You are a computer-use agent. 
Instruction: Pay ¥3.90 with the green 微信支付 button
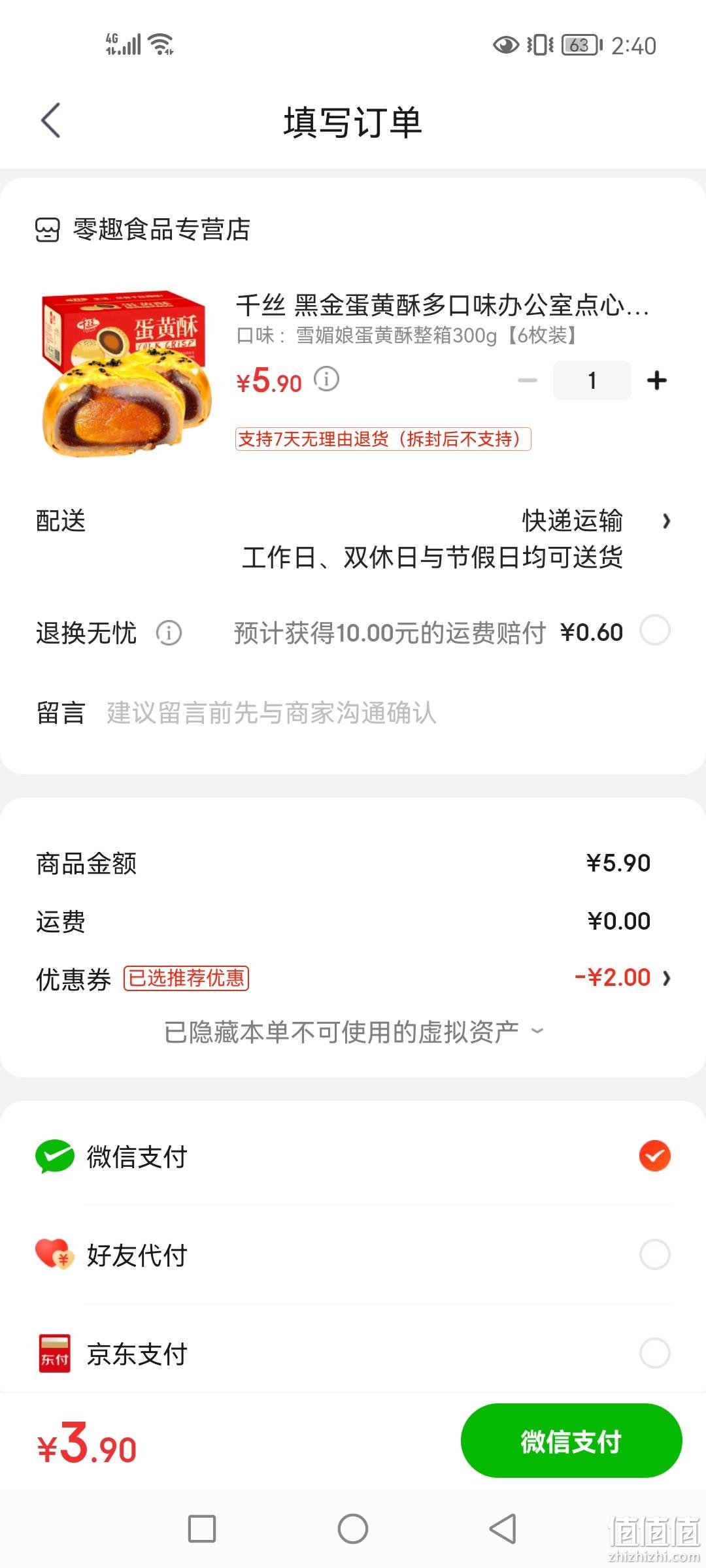coord(571,1441)
